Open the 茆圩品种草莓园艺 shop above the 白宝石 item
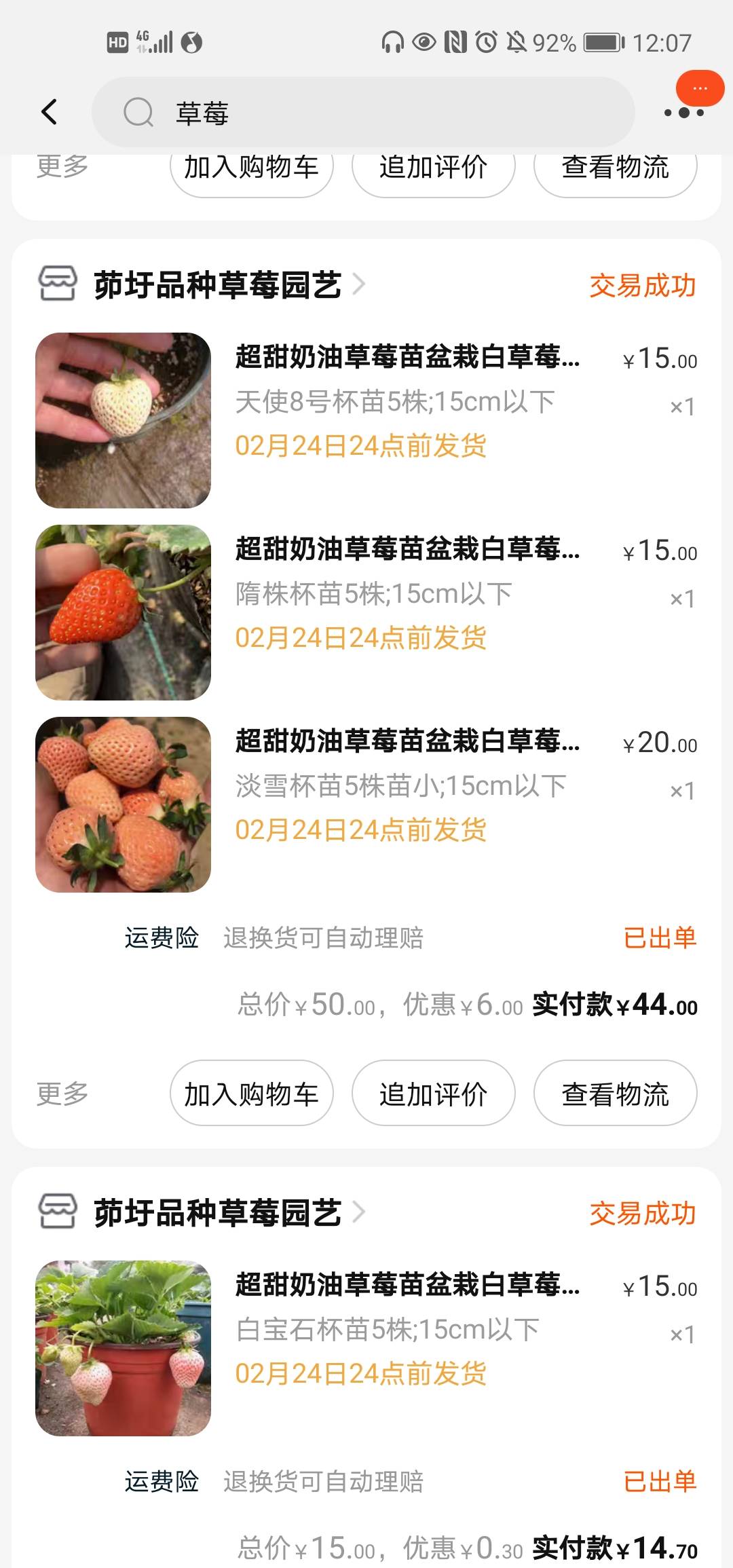733x1568 pixels. click(217, 1213)
